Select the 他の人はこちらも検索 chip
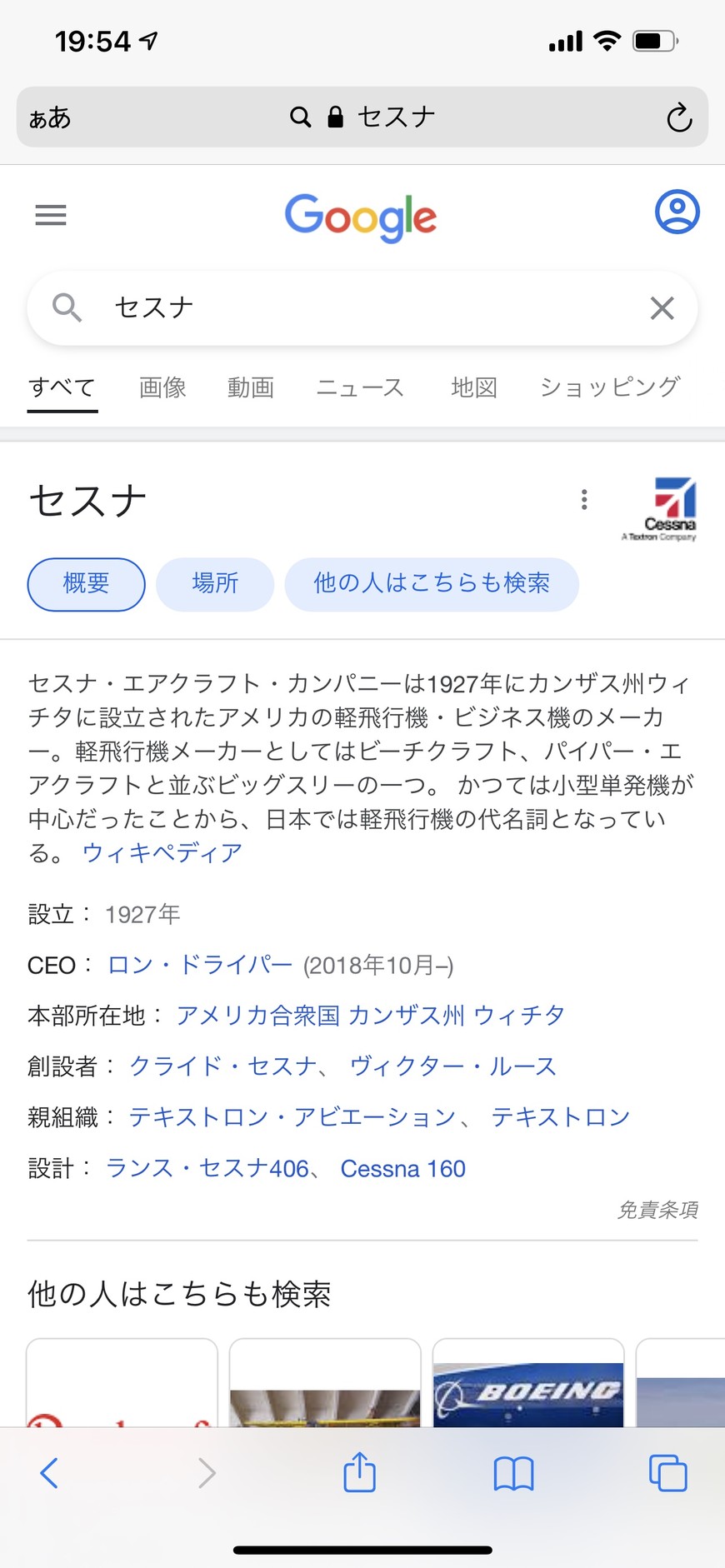725x1568 pixels. [x=432, y=584]
